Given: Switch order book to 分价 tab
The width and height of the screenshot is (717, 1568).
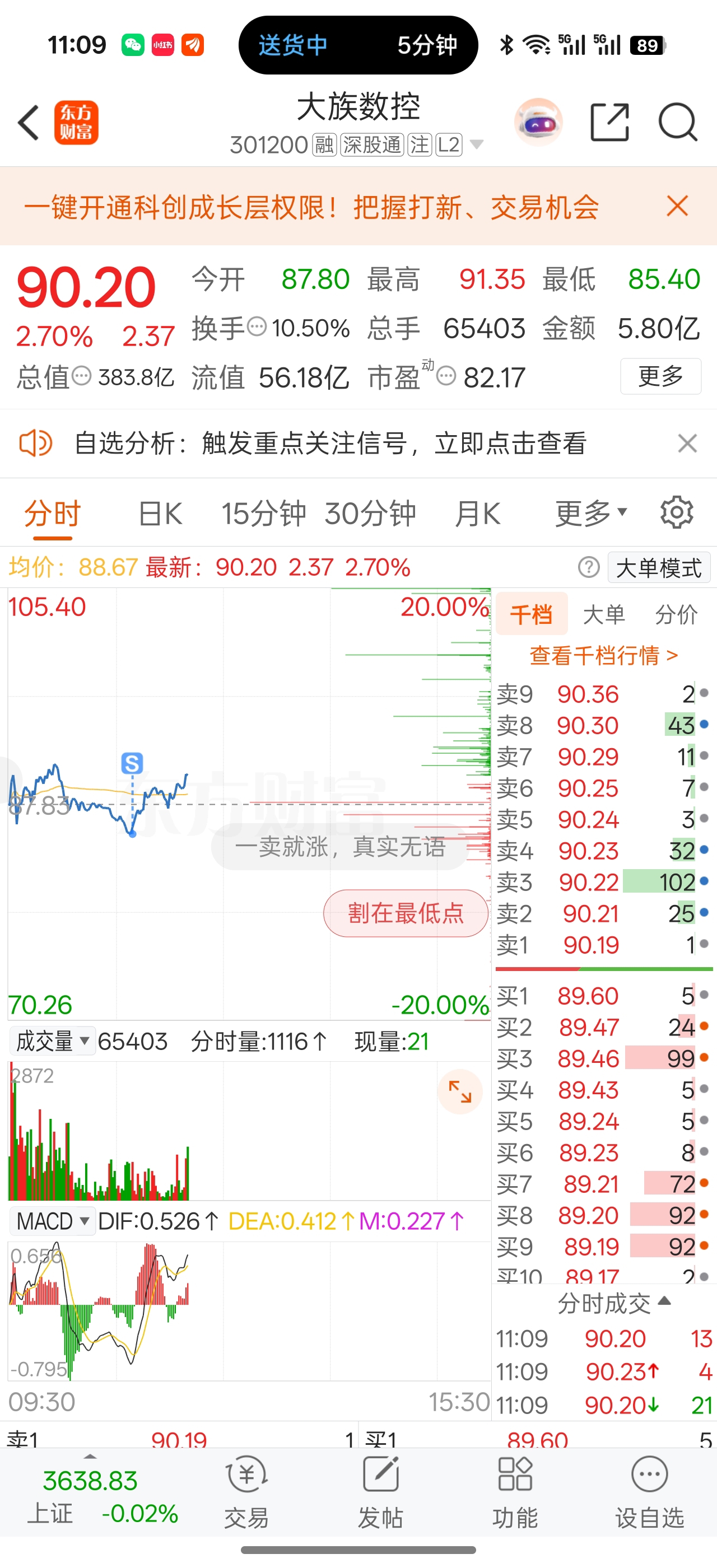Looking at the screenshot, I should click(x=676, y=614).
